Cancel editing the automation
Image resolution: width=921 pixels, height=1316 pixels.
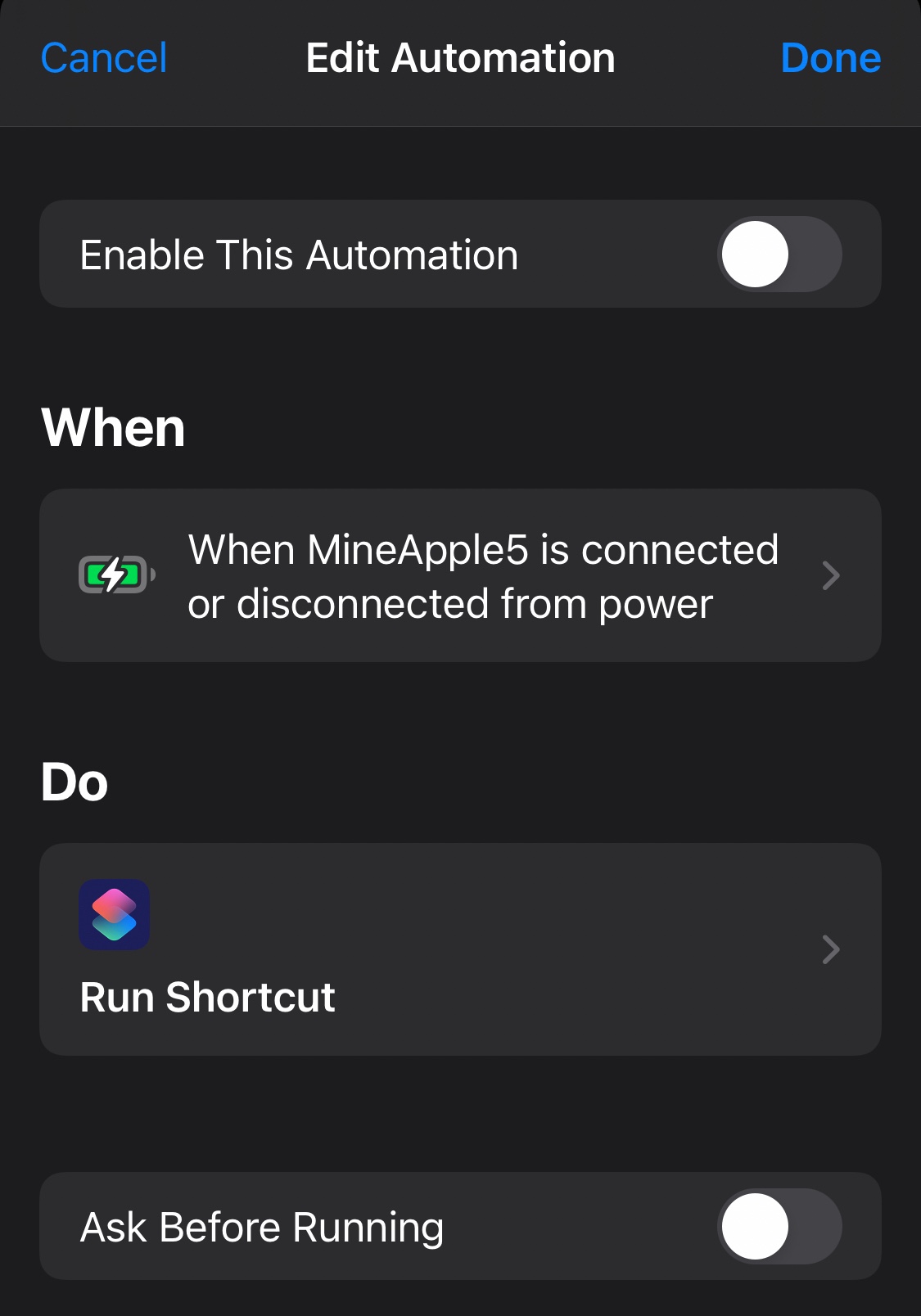click(x=104, y=58)
